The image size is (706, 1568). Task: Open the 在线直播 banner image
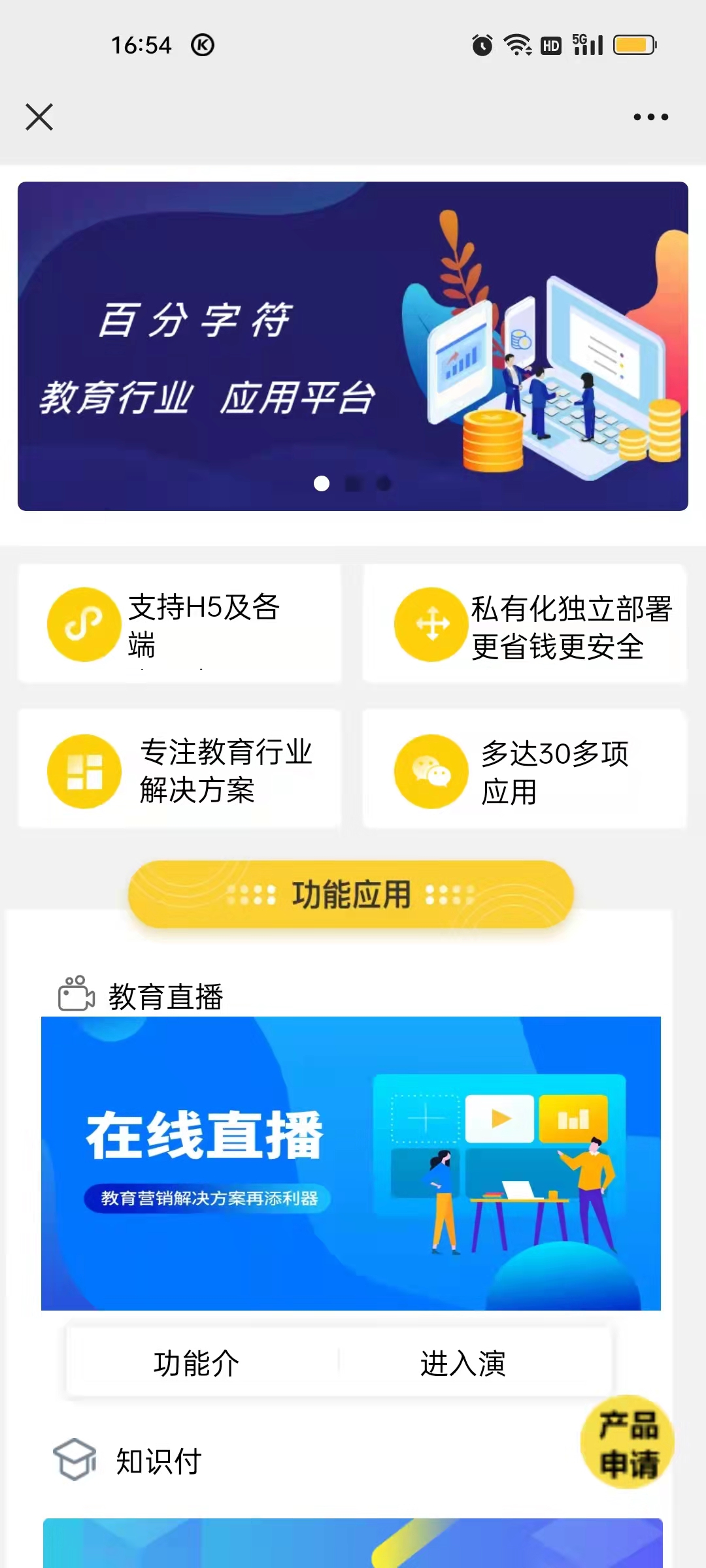click(x=351, y=1163)
